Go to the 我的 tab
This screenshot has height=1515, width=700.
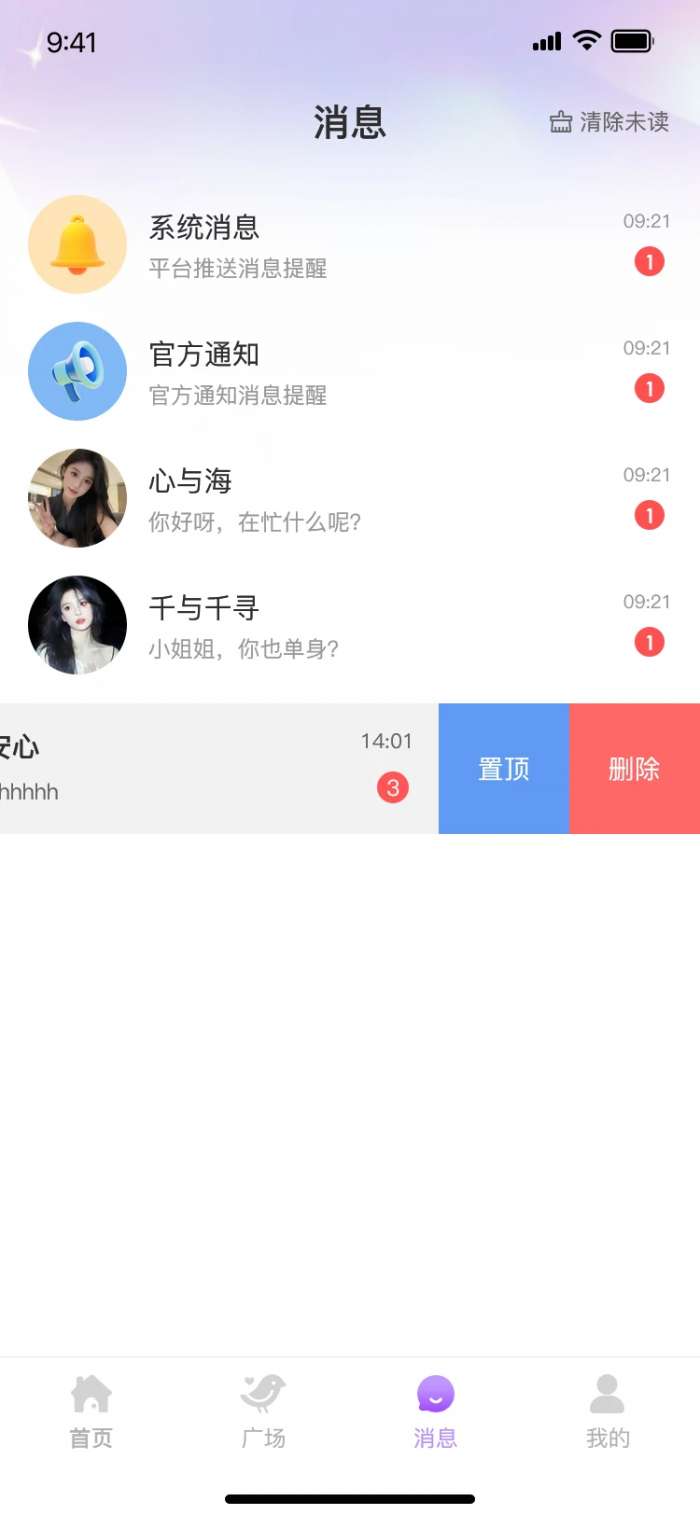tap(607, 1411)
